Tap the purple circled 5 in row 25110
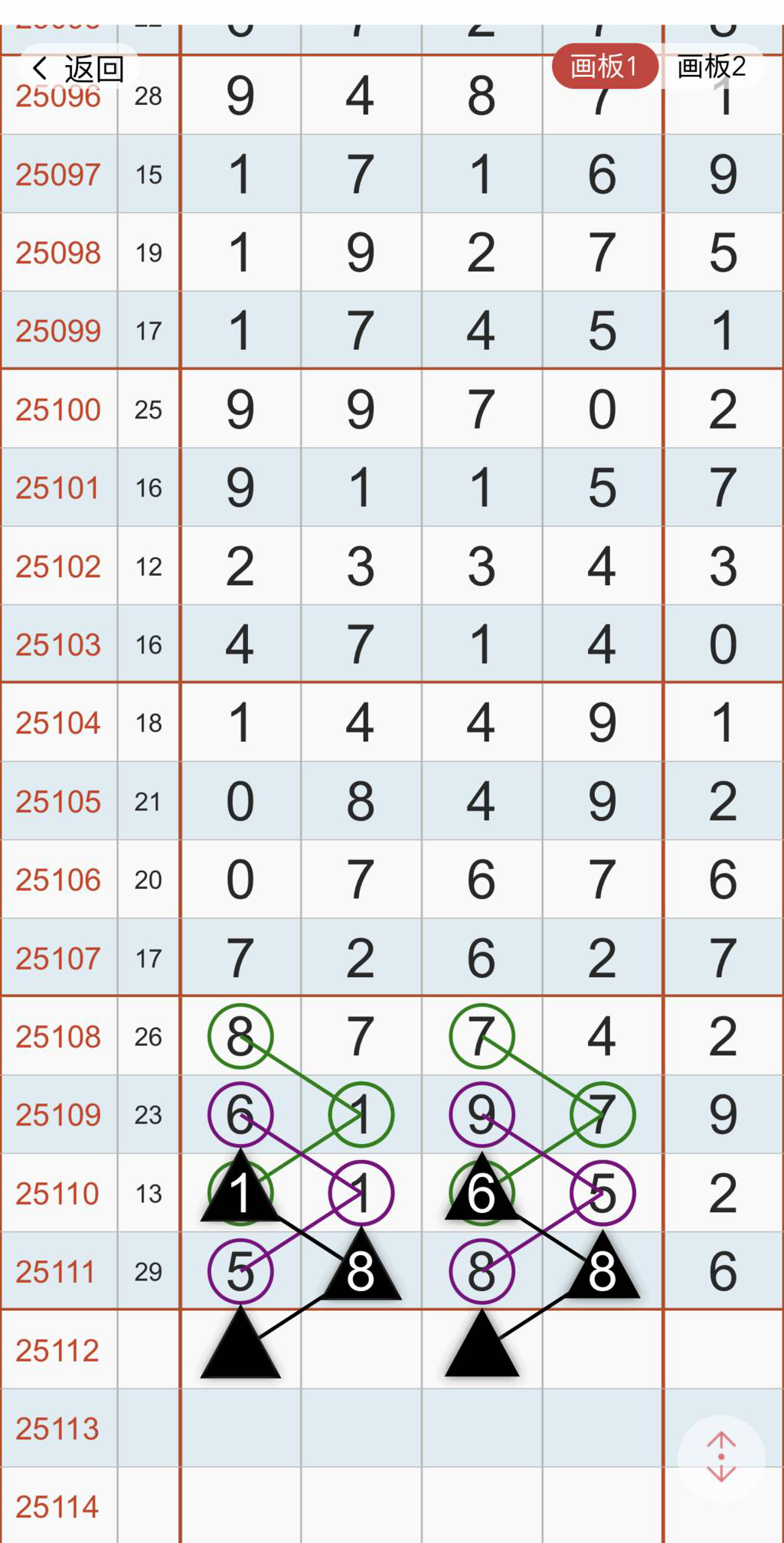The width and height of the screenshot is (784, 1543). click(x=603, y=1192)
